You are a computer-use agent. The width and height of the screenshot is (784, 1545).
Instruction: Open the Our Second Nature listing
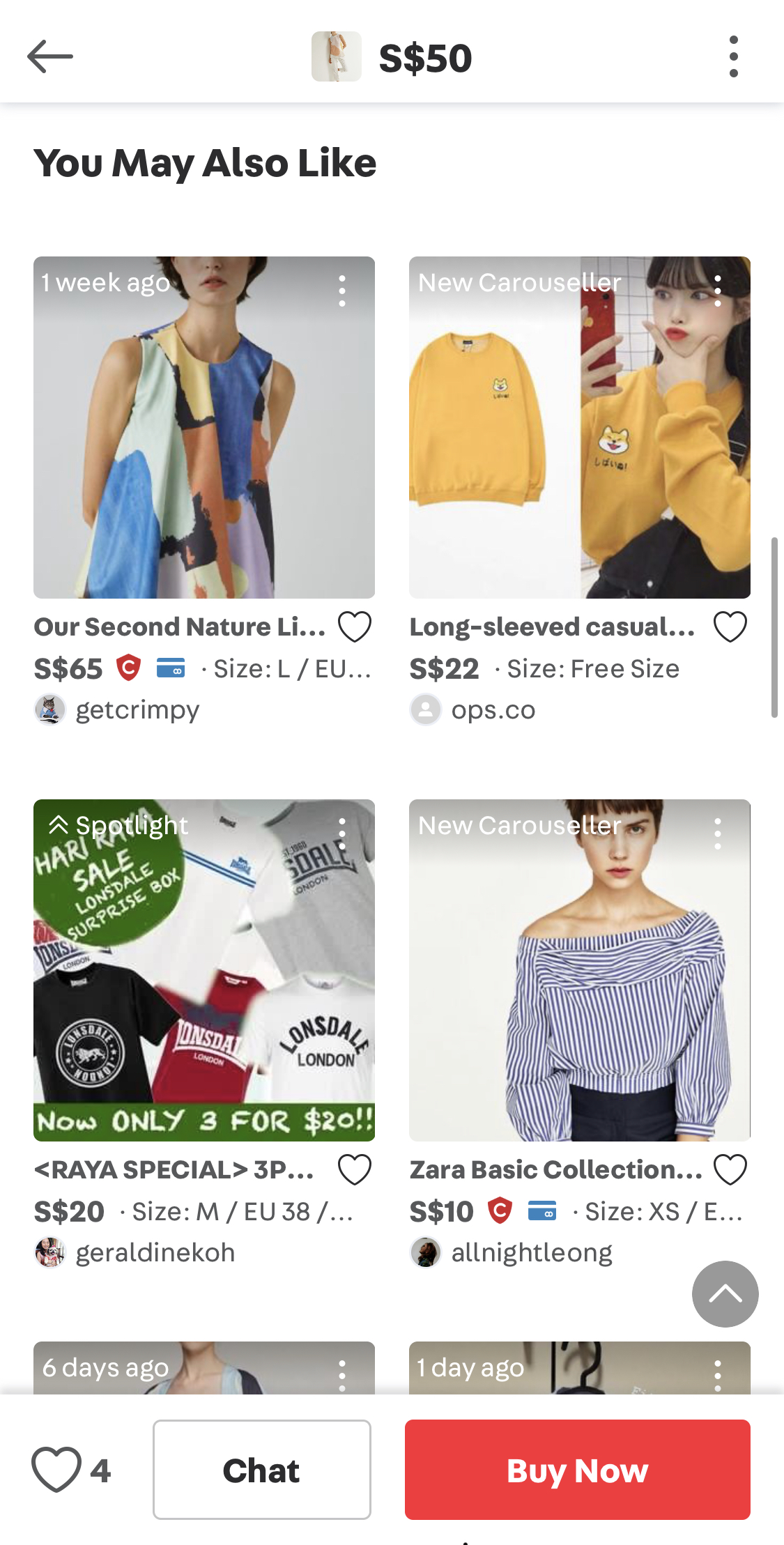pyautogui.click(x=204, y=427)
